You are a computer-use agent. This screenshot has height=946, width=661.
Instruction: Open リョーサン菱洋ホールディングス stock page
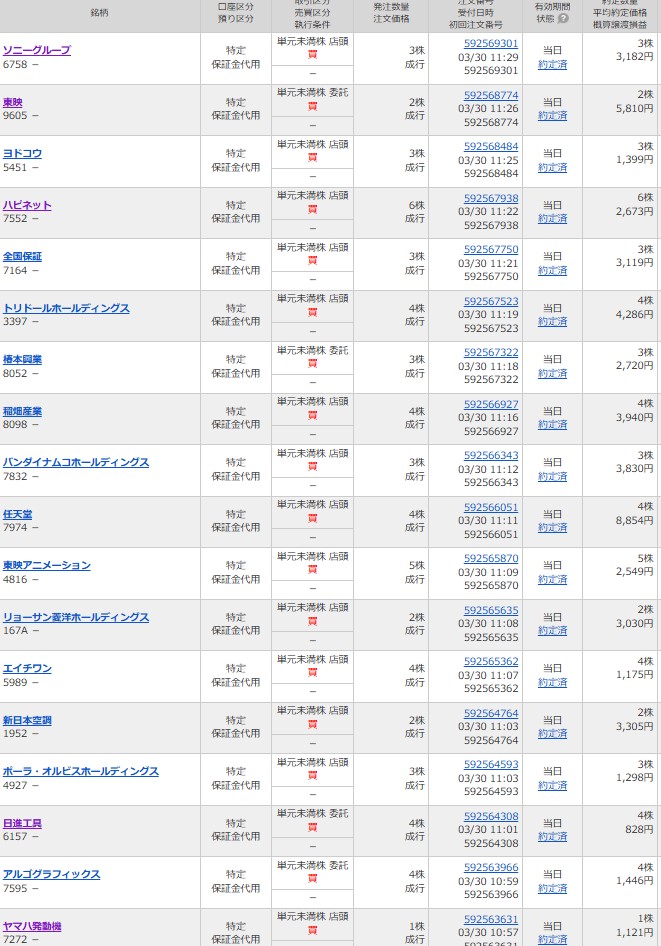76,617
